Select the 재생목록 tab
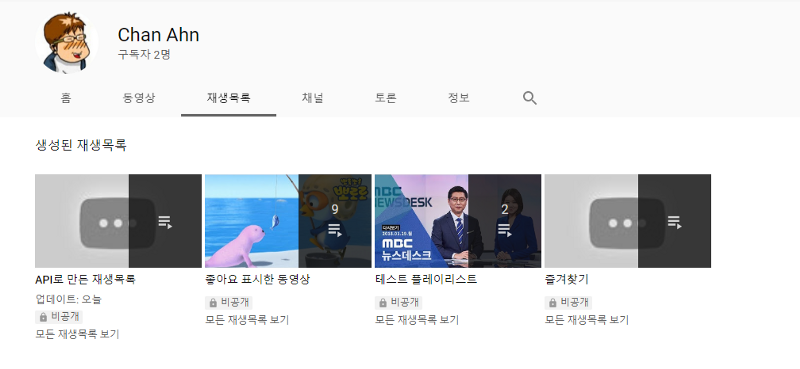 click(229, 98)
